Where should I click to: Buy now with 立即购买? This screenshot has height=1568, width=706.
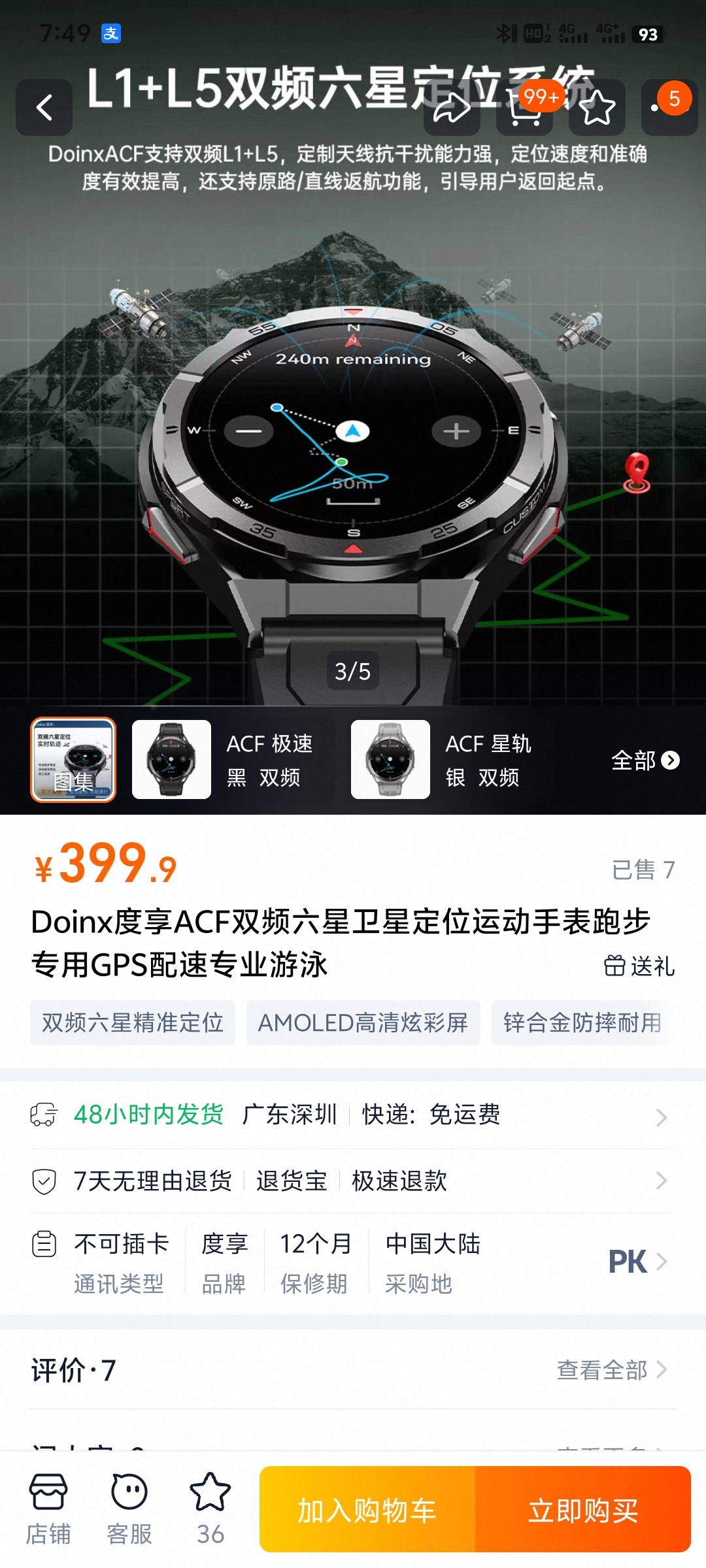pos(582,1510)
